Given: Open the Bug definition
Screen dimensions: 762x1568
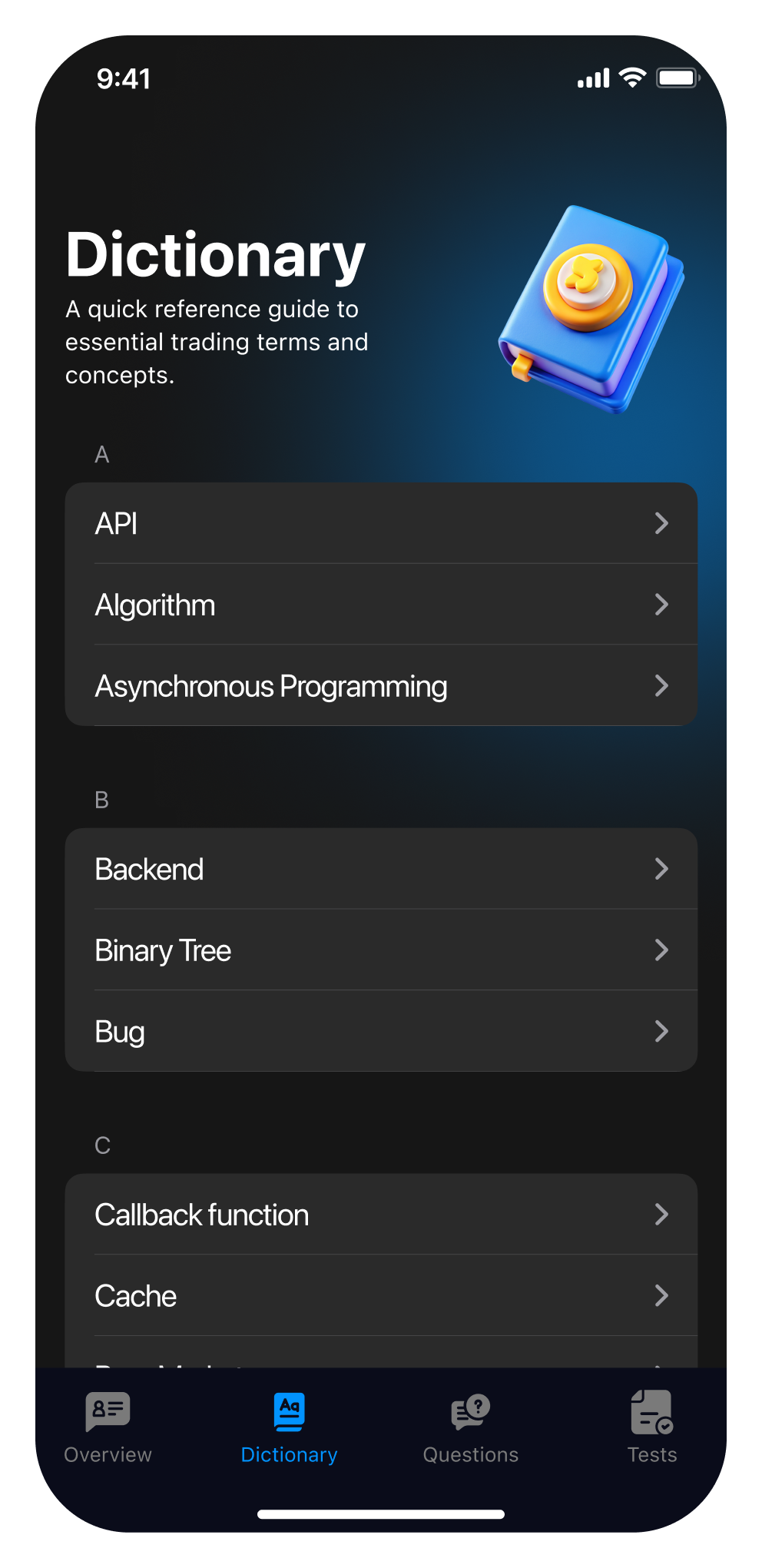Looking at the screenshot, I should [381, 1032].
